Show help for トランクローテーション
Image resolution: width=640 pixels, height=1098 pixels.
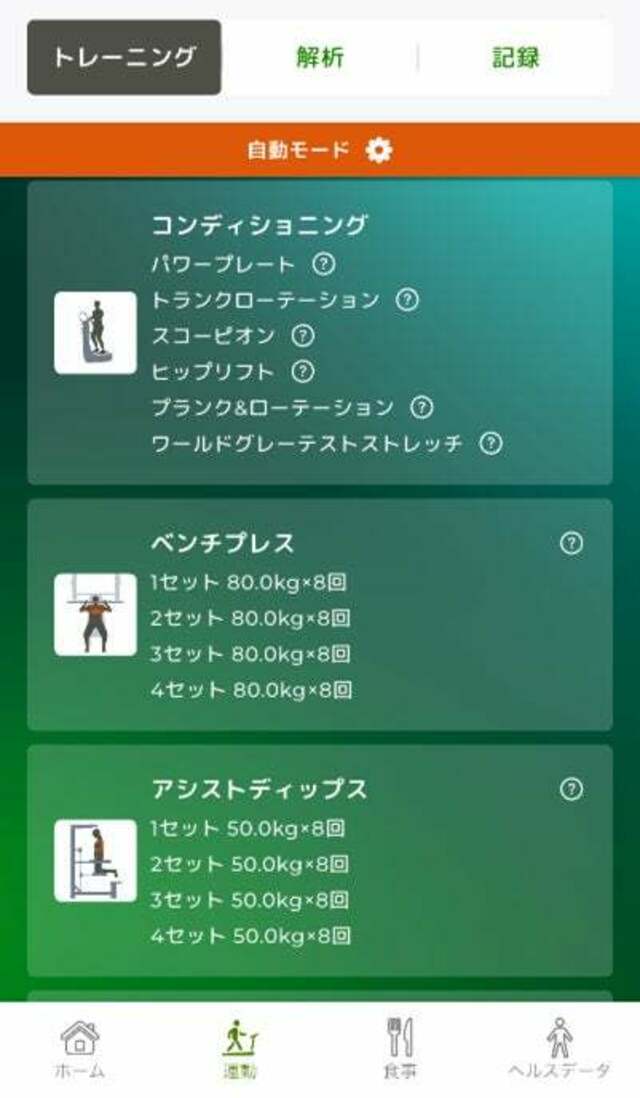(x=407, y=300)
